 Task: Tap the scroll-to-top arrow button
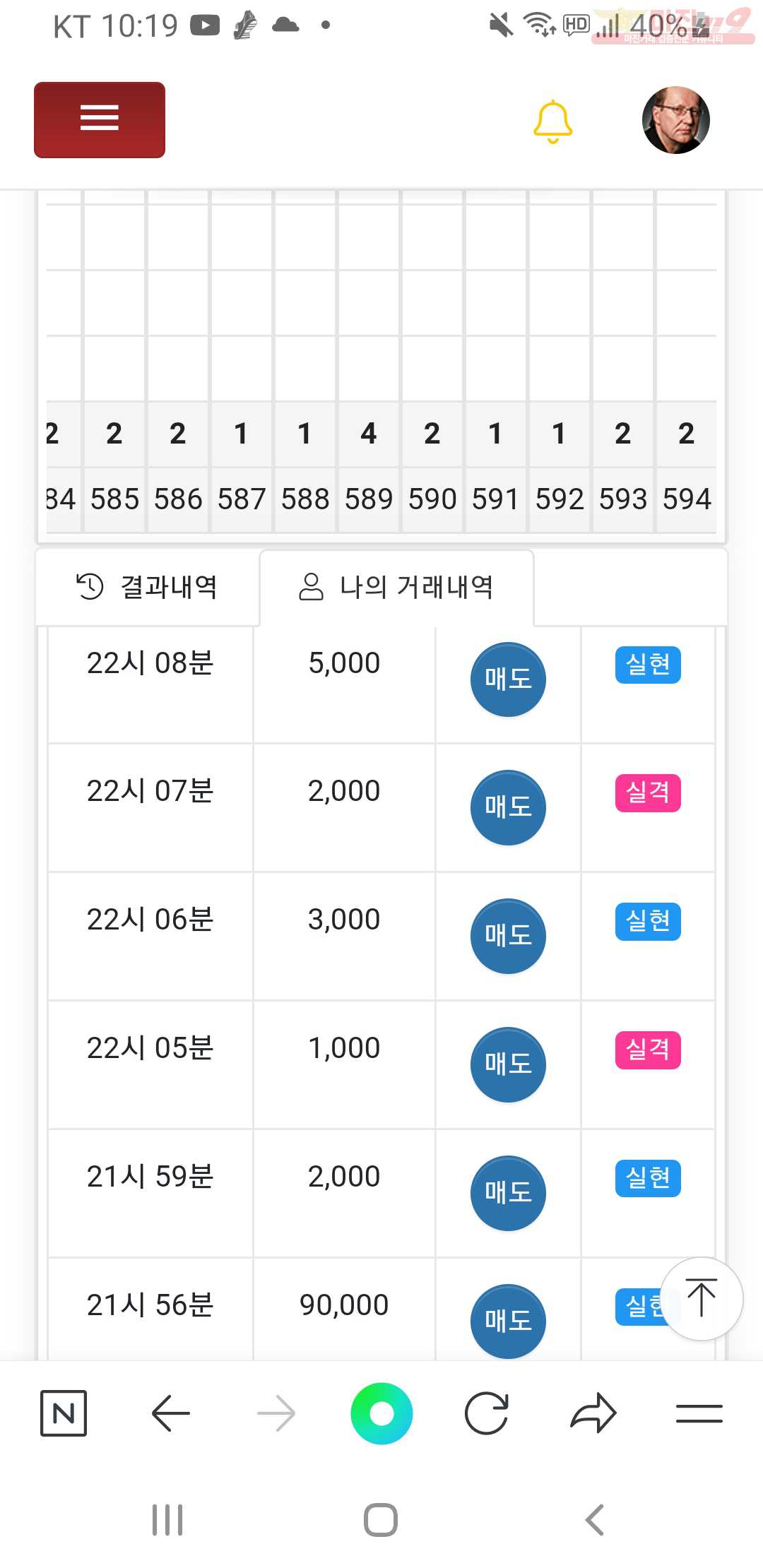701,1298
